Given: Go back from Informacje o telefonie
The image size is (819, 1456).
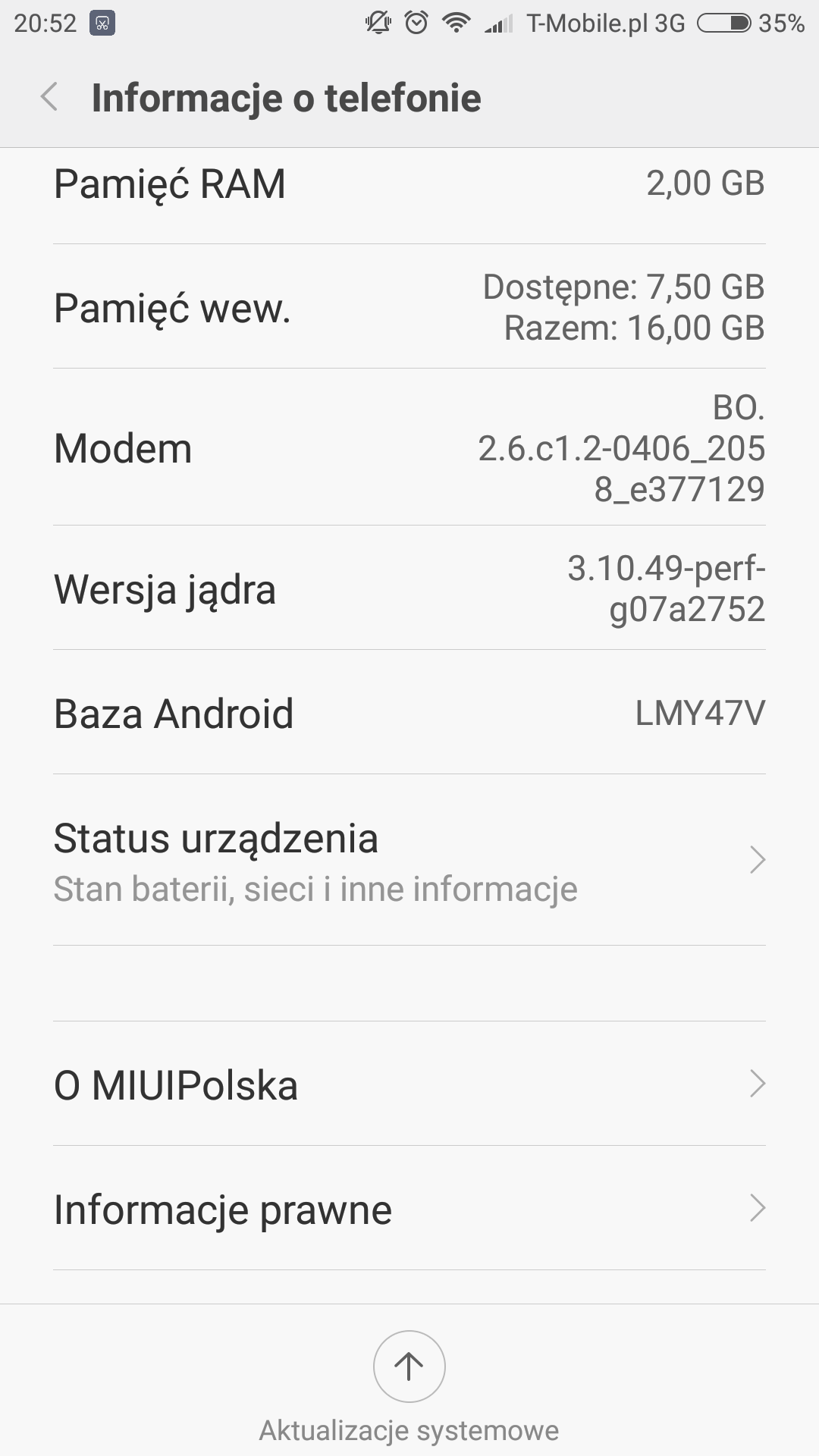Looking at the screenshot, I should tap(50, 98).
